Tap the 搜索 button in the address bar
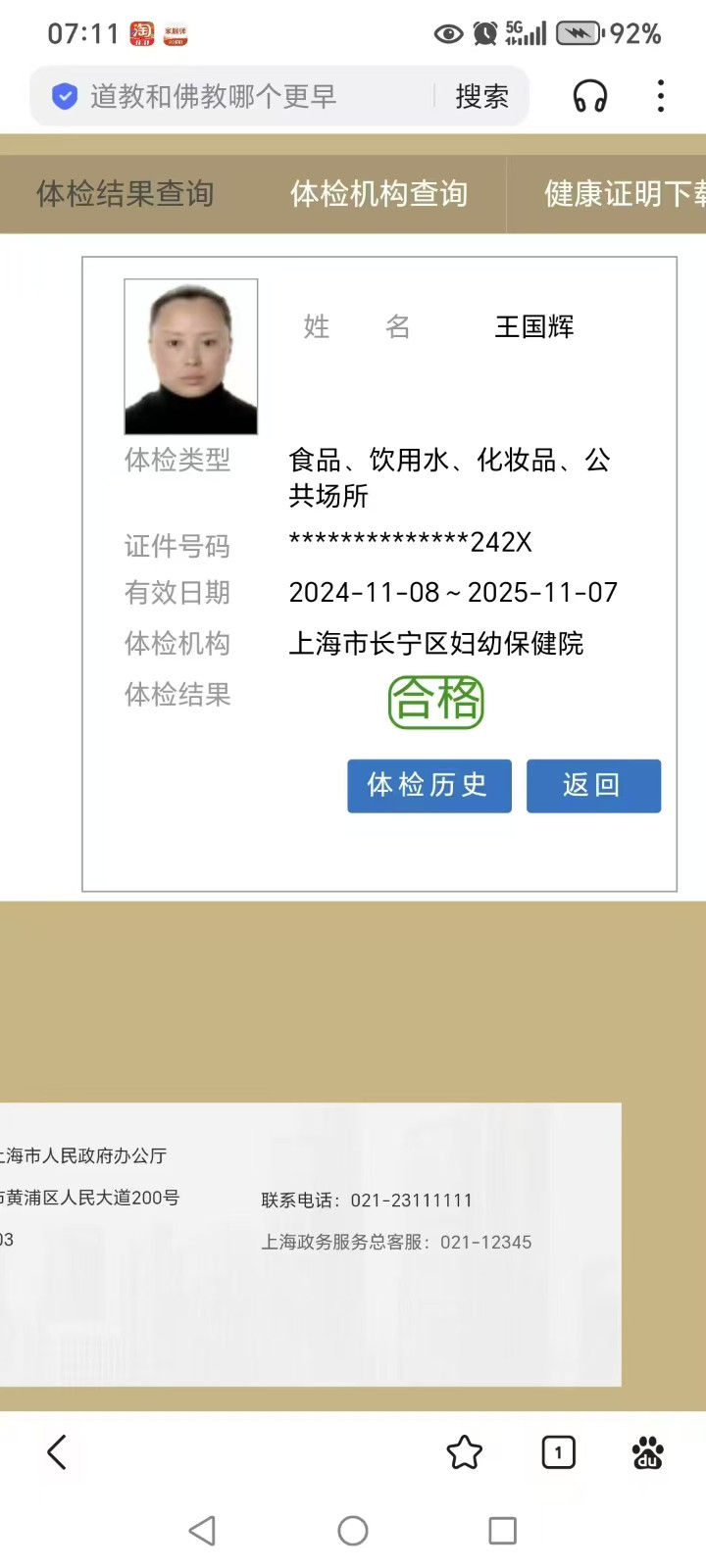 click(x=481, y=96)
